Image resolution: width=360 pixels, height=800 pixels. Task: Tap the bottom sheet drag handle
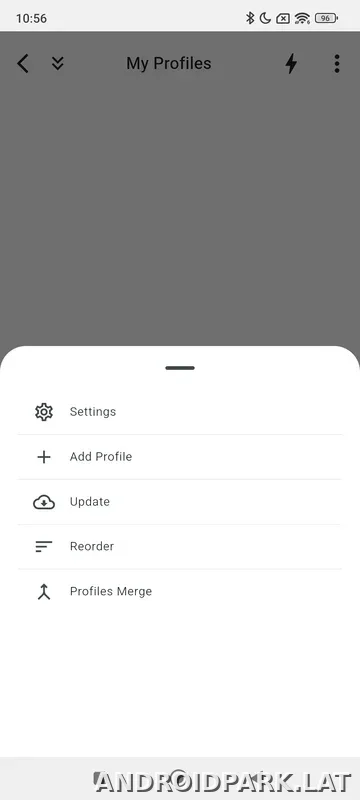coord(180,368)
